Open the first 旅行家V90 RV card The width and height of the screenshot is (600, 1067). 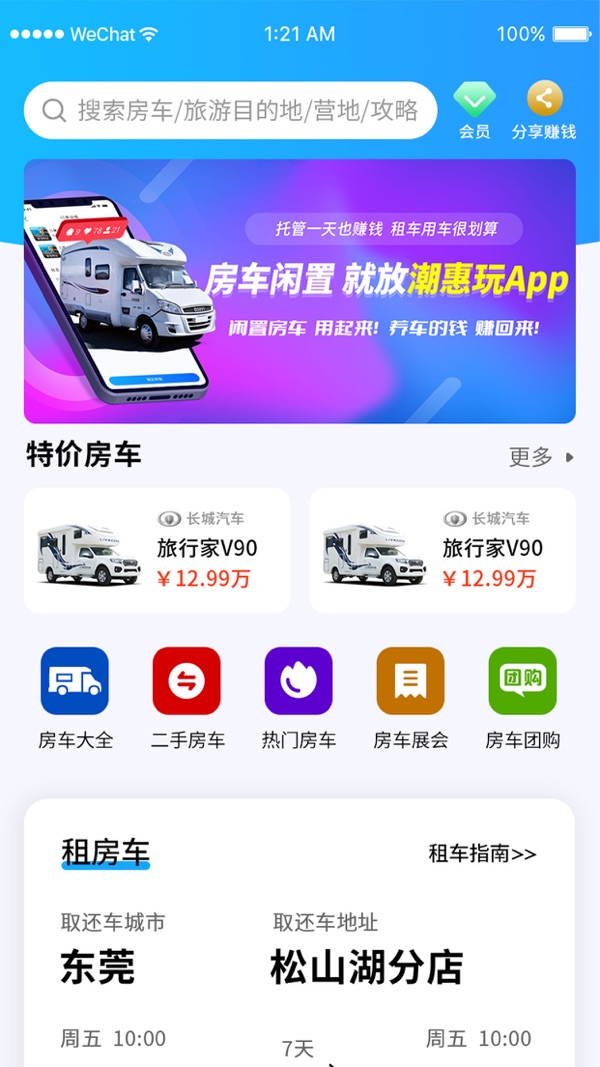pyautogui.click(x=157, y=550)
